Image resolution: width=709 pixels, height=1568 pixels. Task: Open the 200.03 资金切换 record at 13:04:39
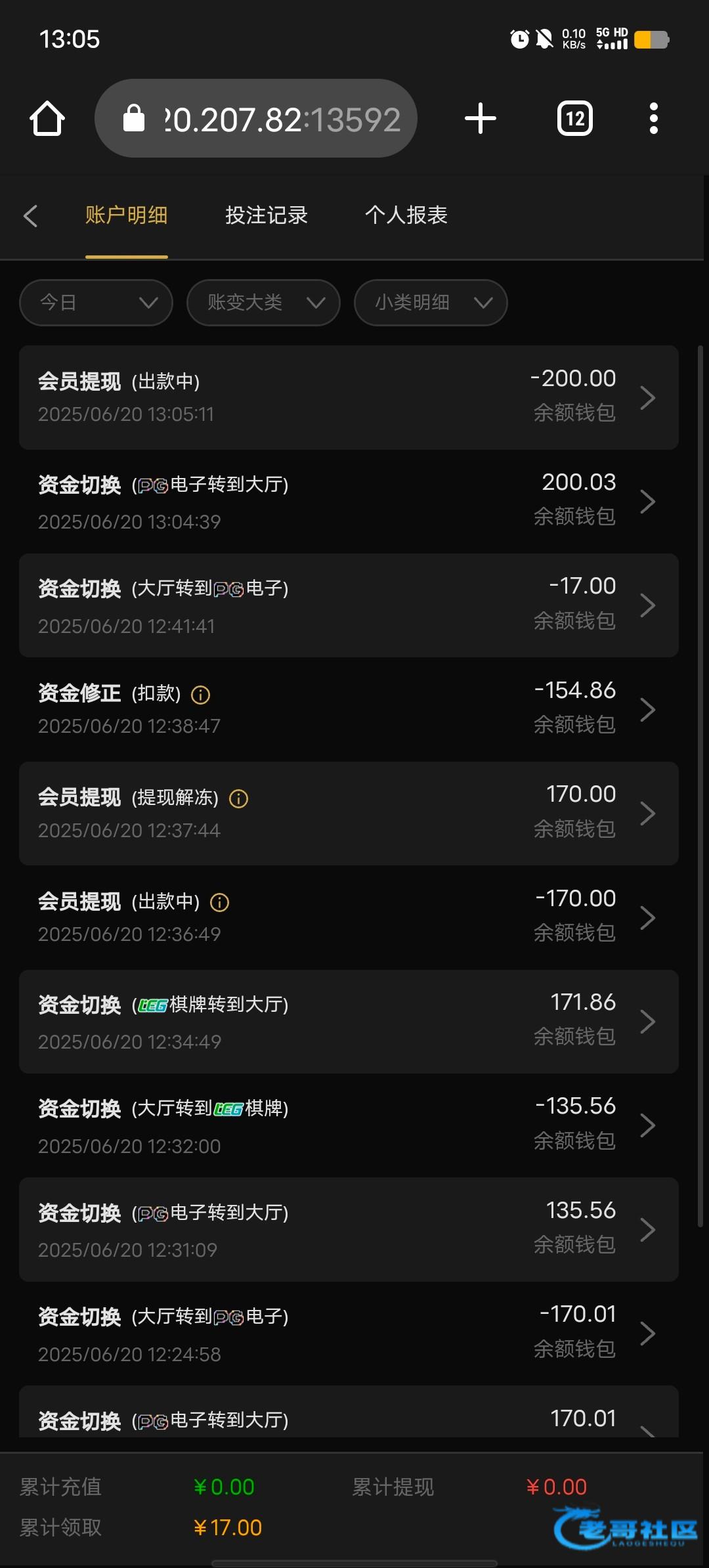(x=349, y=502)
